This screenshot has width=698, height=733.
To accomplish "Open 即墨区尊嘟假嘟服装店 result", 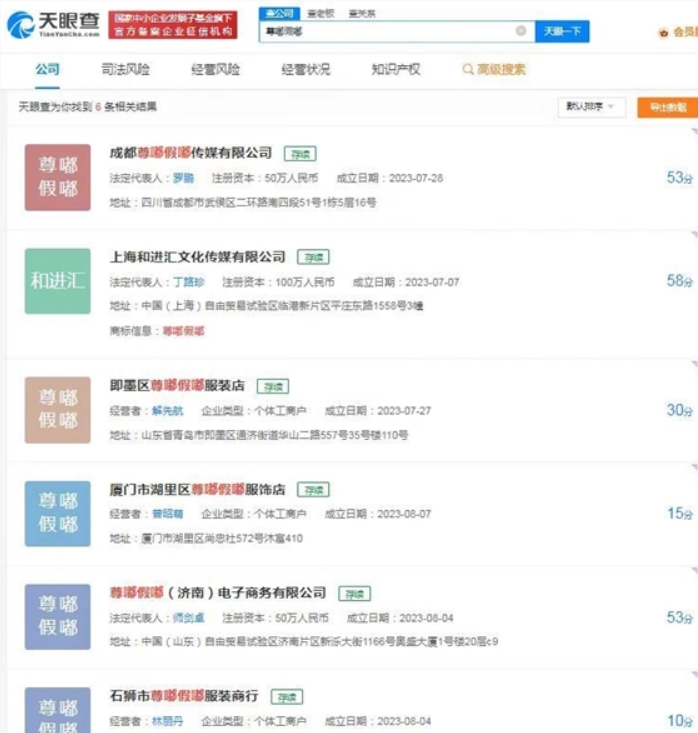I will pyautogui.click(x=178, y=385).
